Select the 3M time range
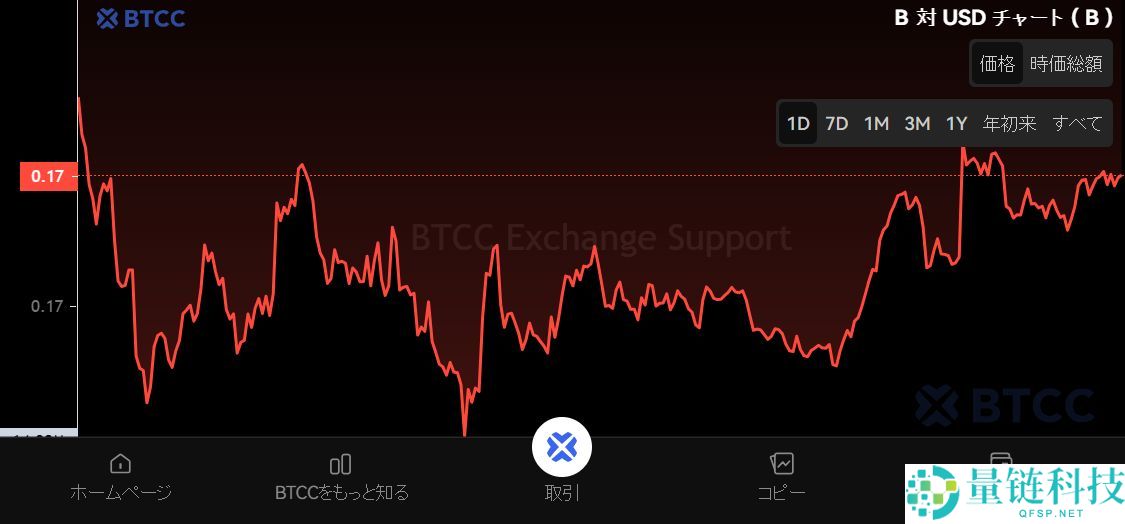 [917, 124]
